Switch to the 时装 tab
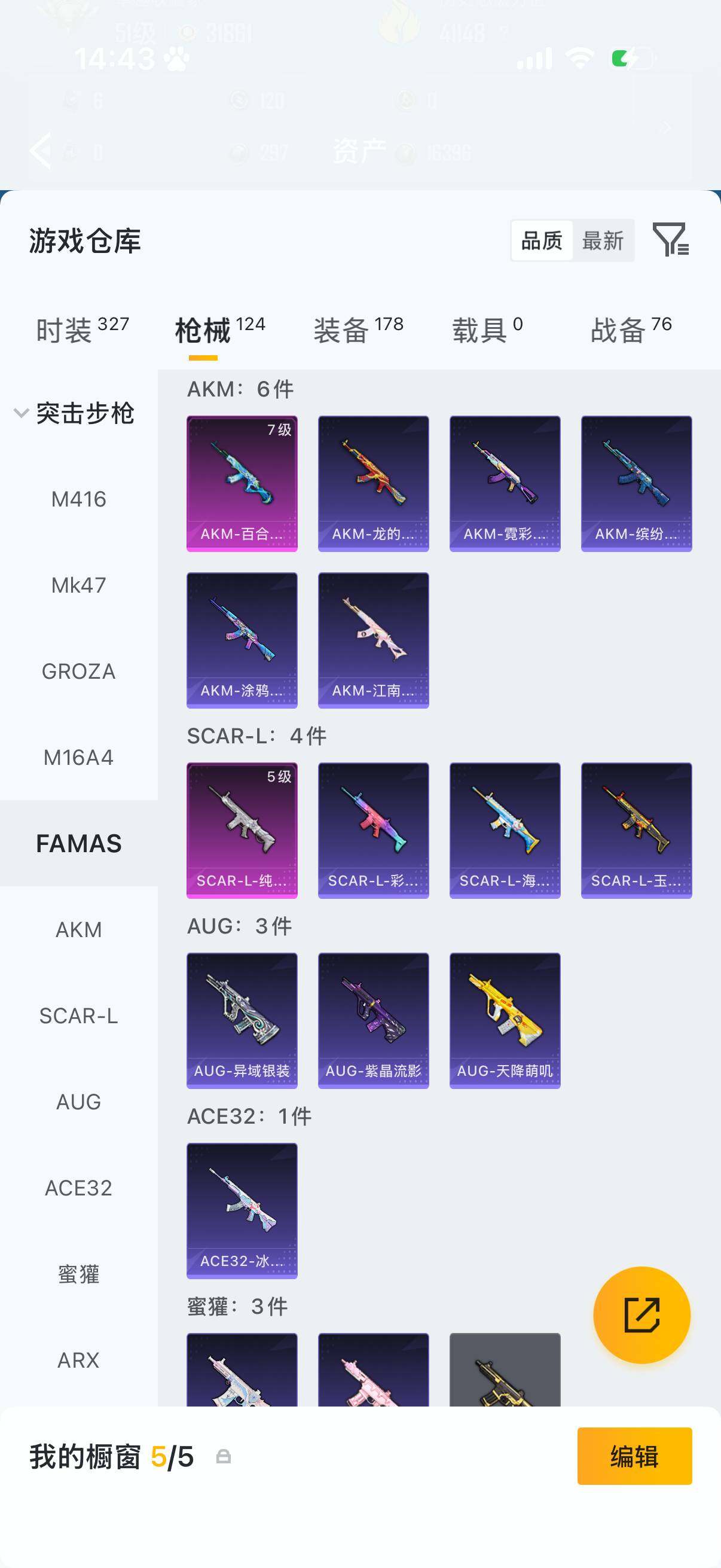Image resolution: width=721 pixels, height=1568 pixels. point(82,330)
